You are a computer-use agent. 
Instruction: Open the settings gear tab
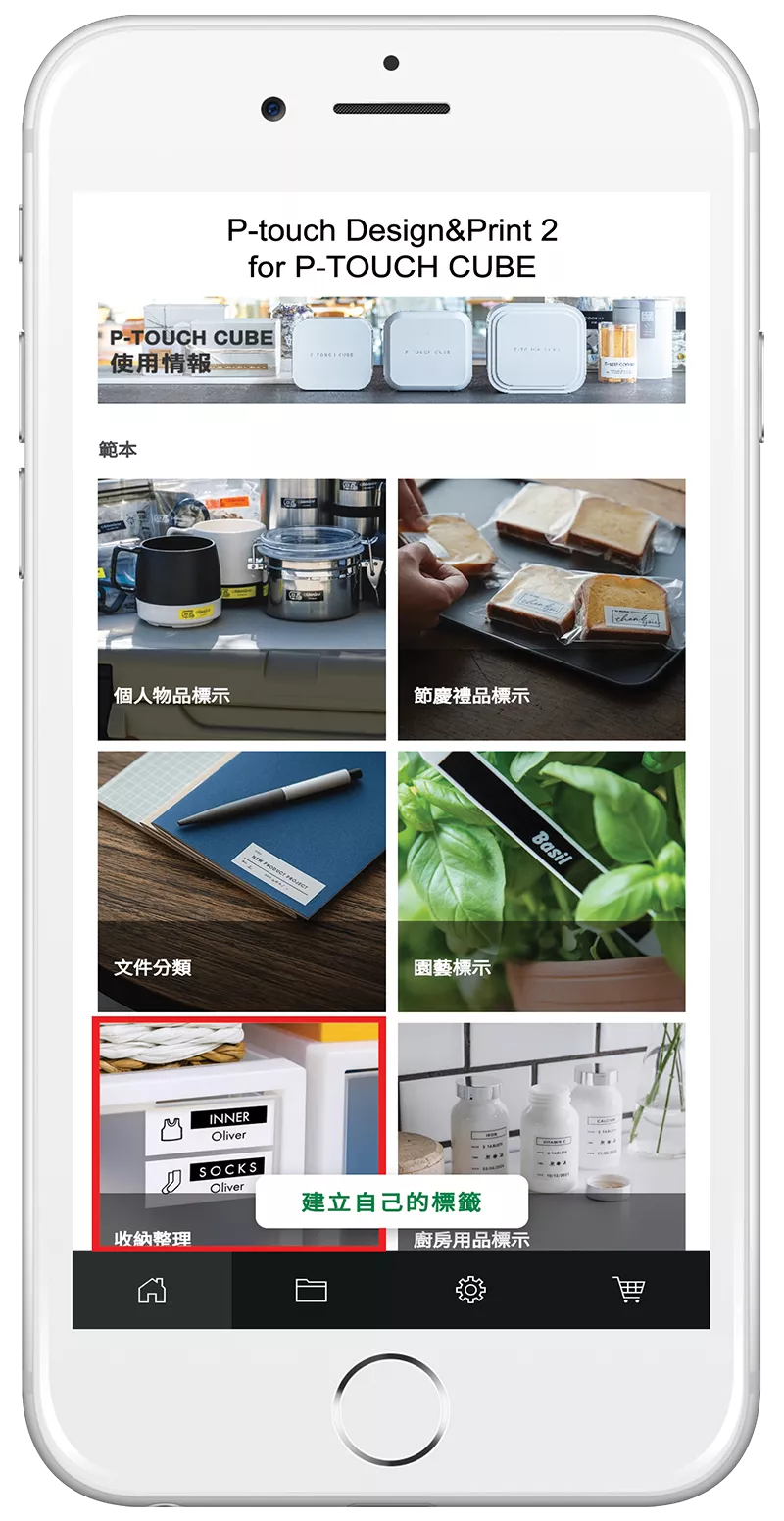pos(470,1290)
